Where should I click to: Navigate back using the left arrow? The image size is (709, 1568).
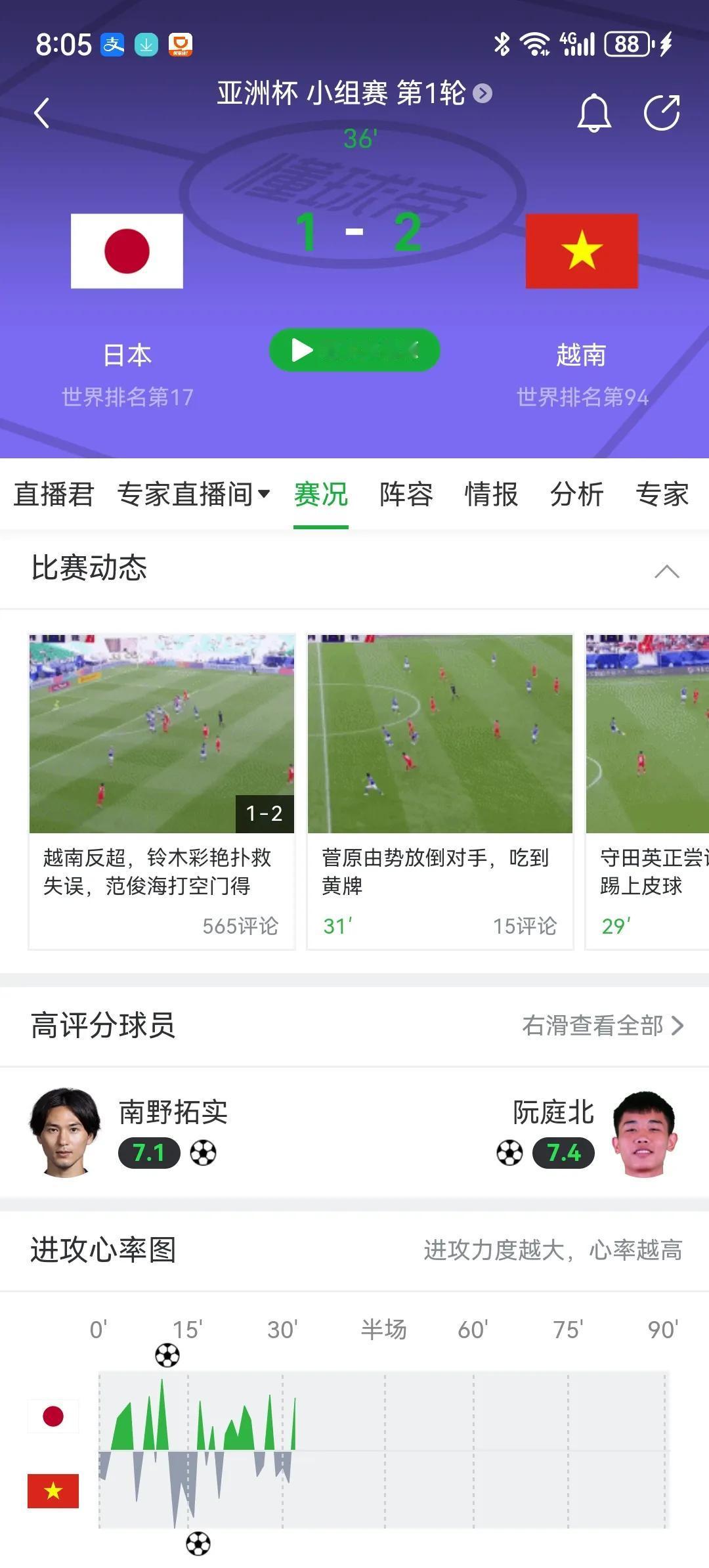coord(42,112)
